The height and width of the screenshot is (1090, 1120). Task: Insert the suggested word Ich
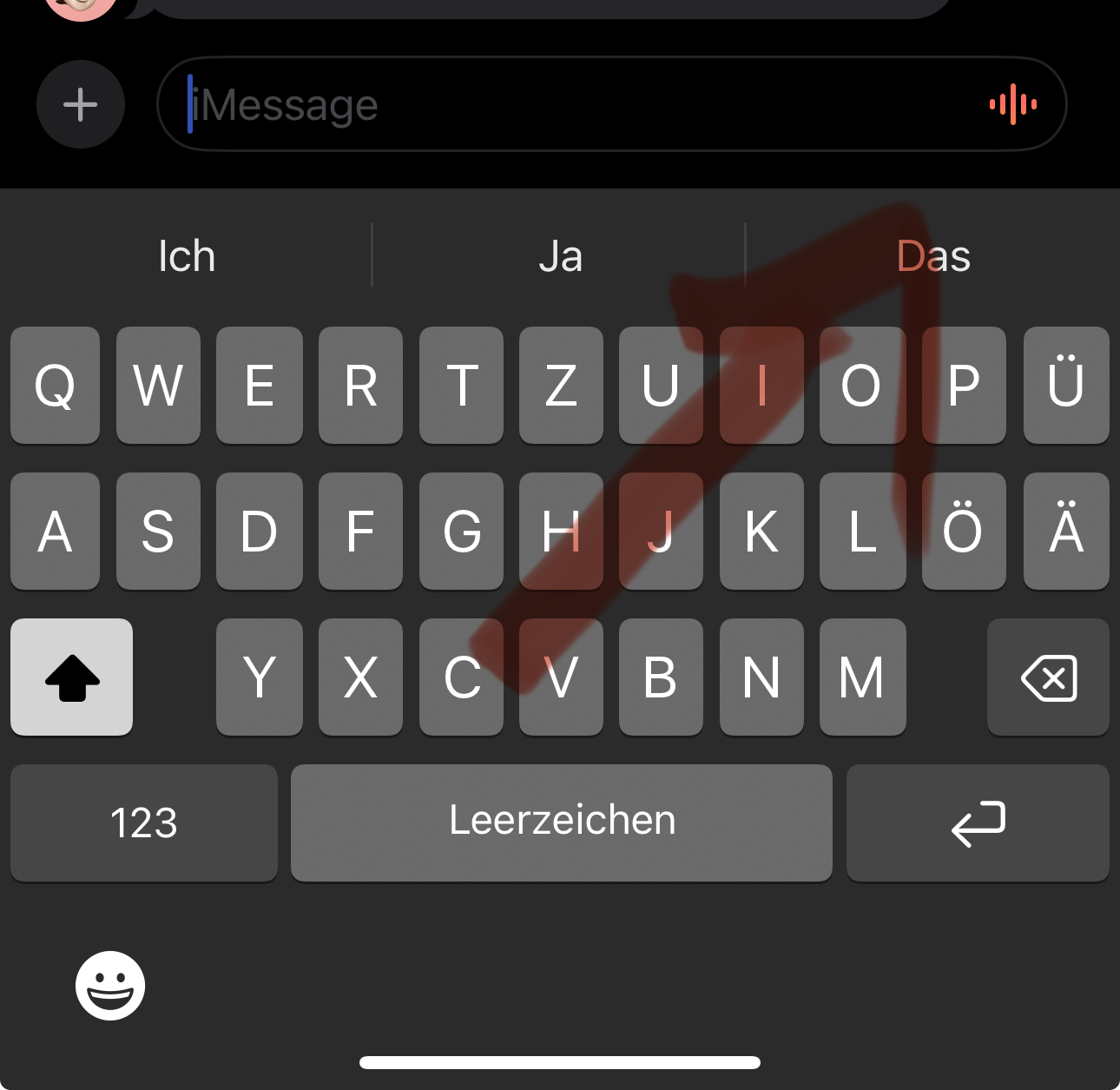click(x=187, y=256)
